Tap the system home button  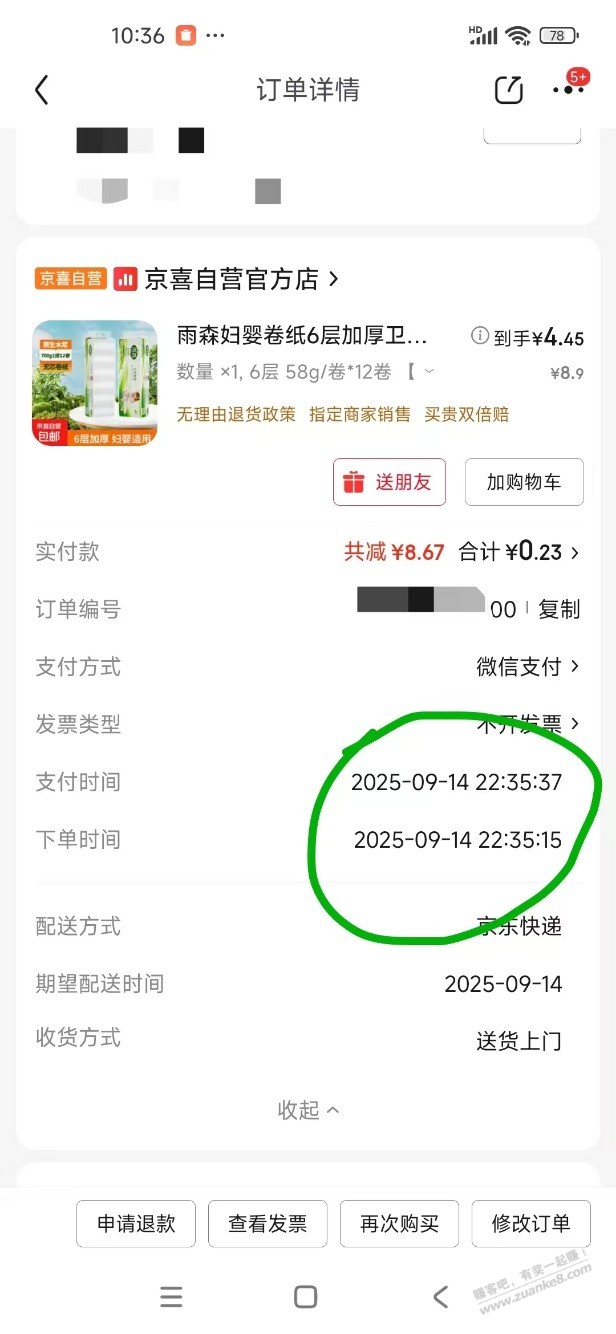[306, 1297]
